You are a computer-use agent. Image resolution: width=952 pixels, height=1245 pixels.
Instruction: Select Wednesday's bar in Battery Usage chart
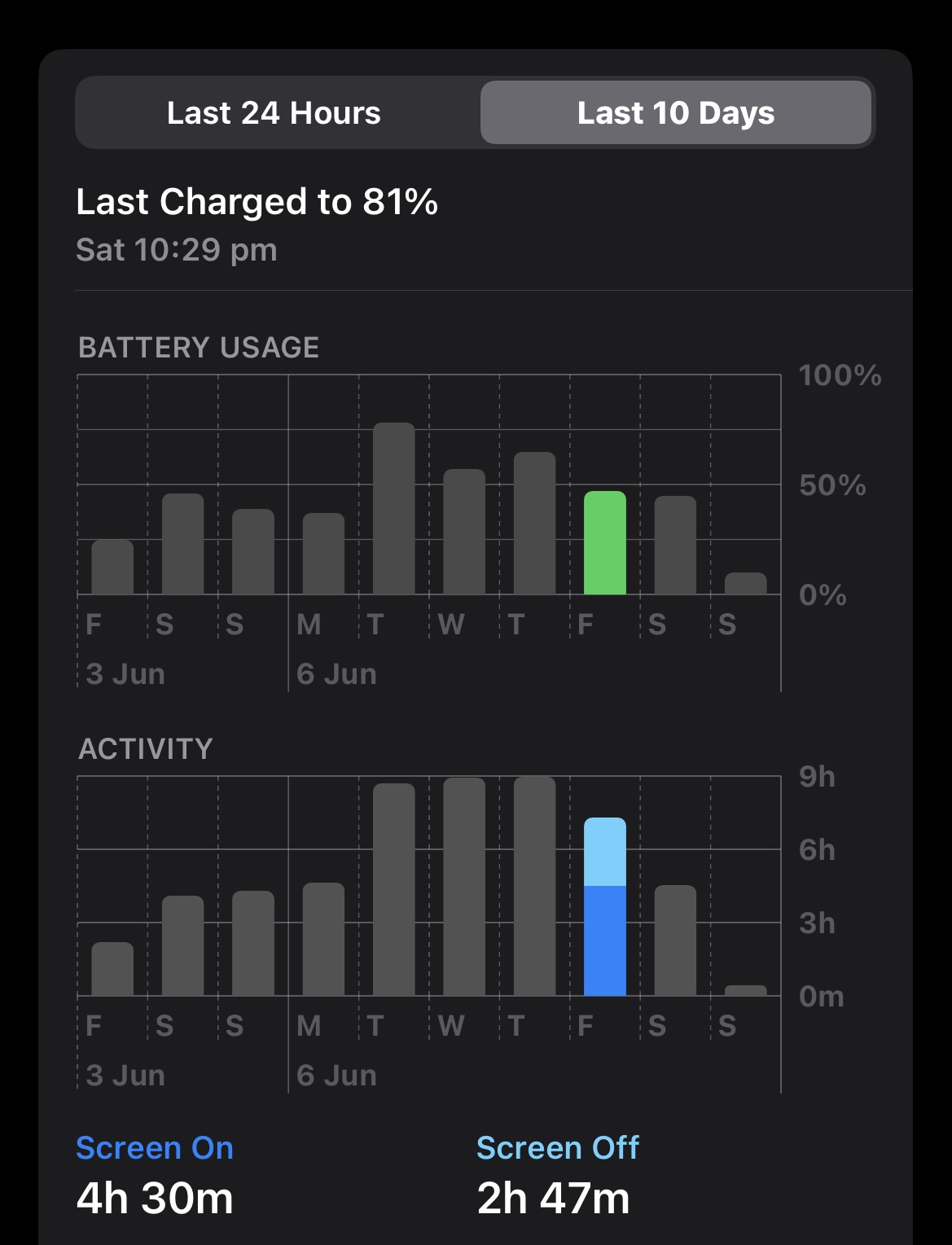click(464, 532)
